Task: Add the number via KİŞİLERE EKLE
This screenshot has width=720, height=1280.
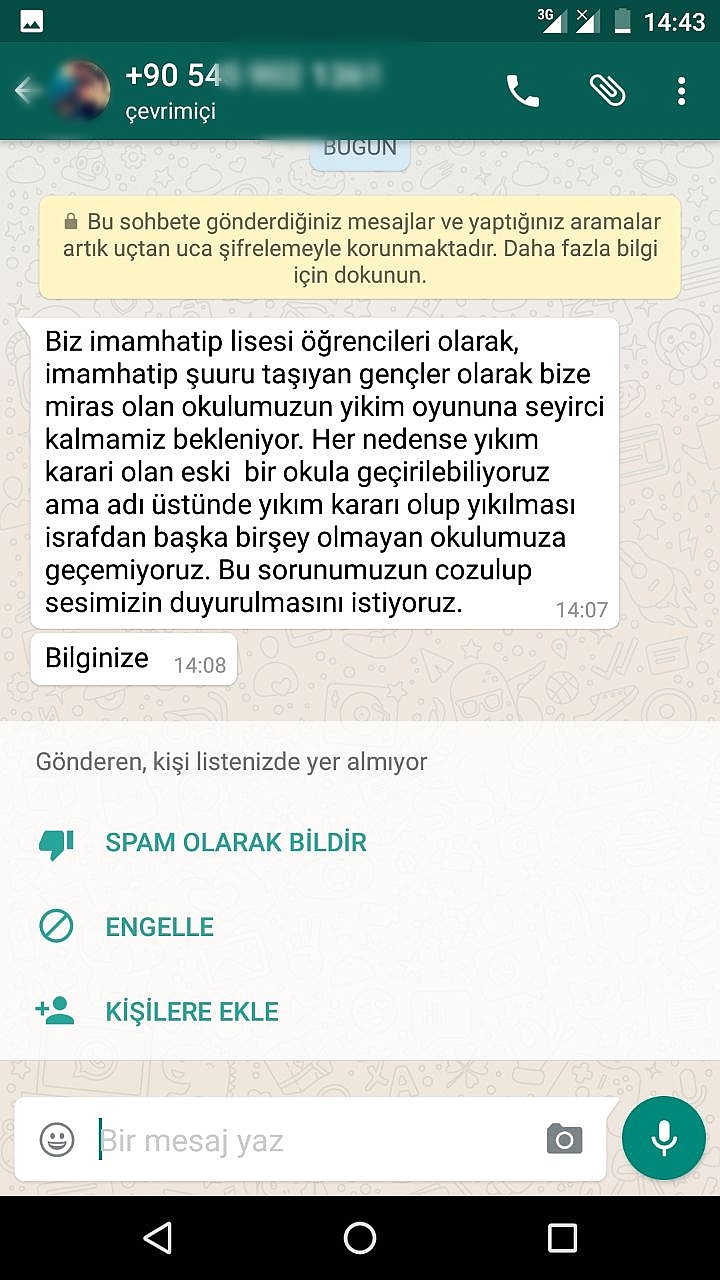Action: click(x=191, y=1011)
